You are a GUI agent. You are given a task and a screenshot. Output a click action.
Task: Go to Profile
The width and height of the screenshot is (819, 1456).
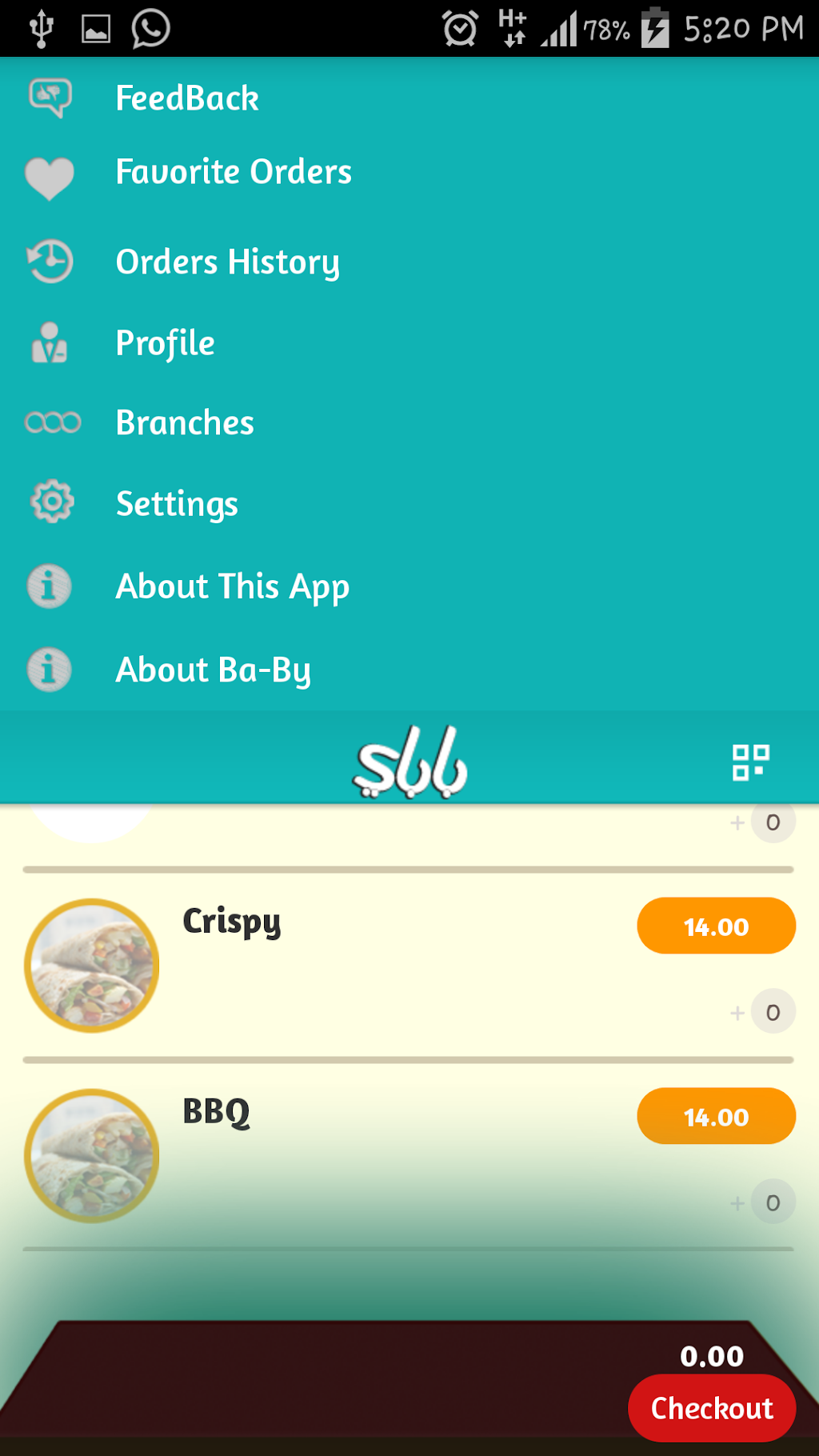(x=165, y=343)
